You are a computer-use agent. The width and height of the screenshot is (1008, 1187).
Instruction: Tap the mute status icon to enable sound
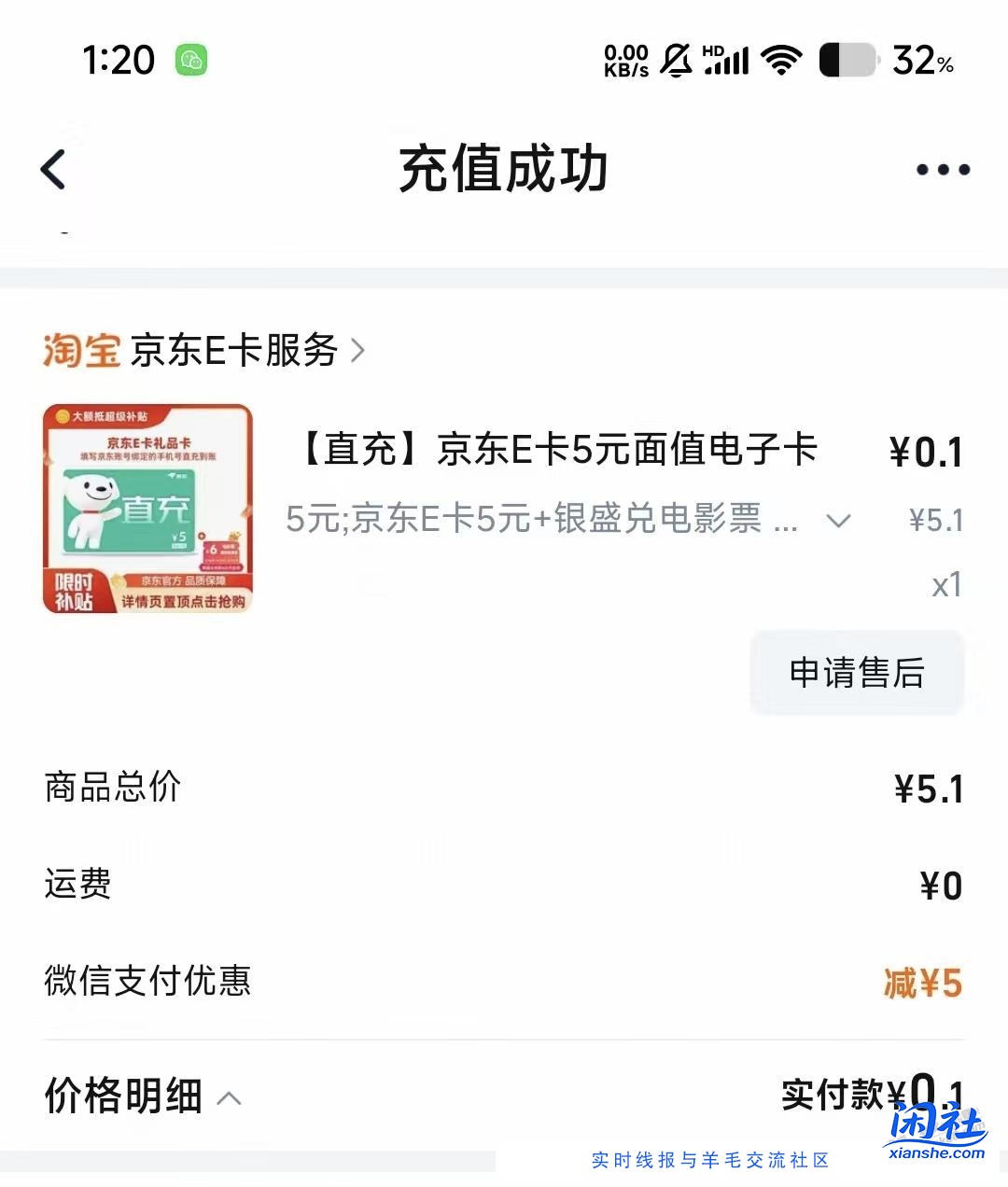[x=676, y=59]
